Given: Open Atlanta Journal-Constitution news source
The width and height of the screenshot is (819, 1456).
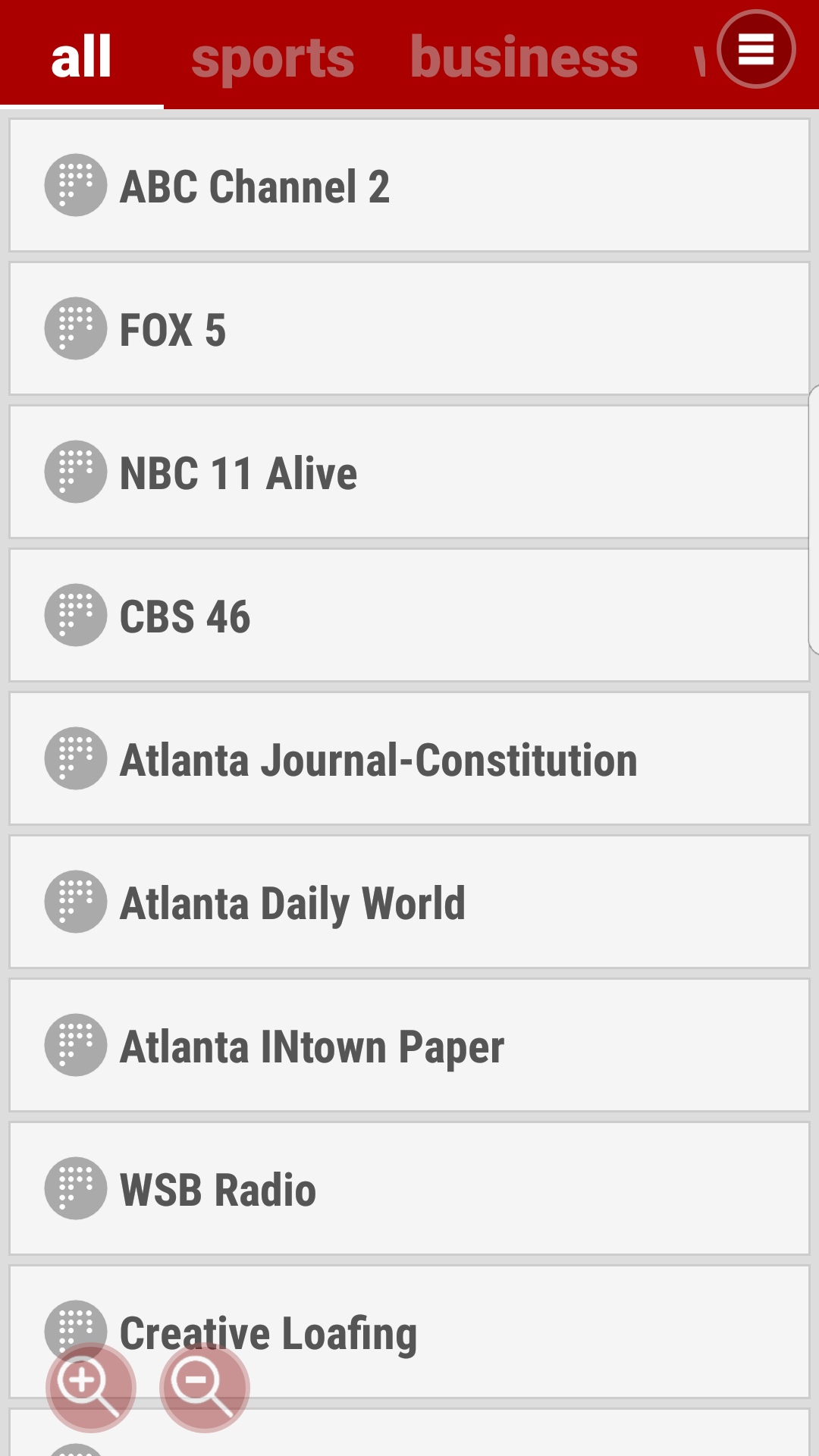Looking at the screenshot, I should 409,758.
